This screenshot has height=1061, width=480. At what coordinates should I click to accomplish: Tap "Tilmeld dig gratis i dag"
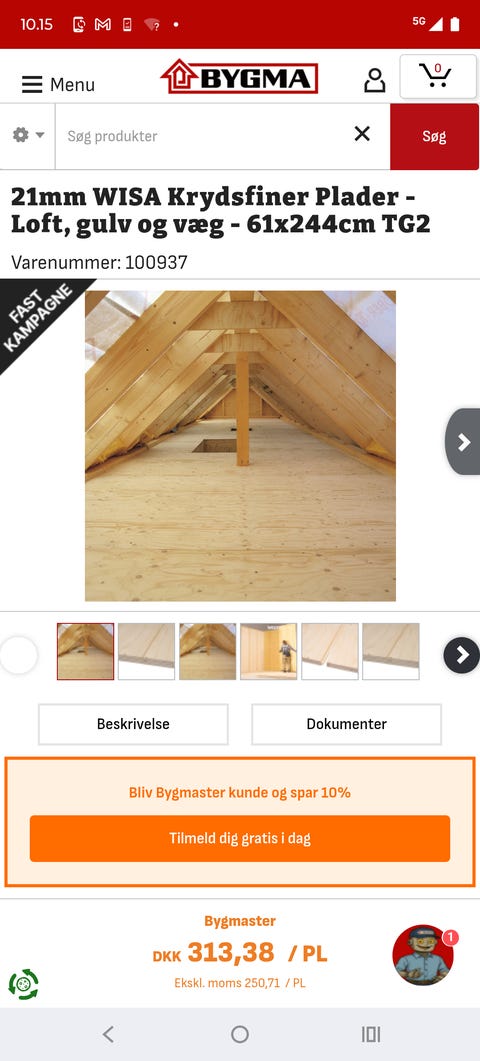240,838
